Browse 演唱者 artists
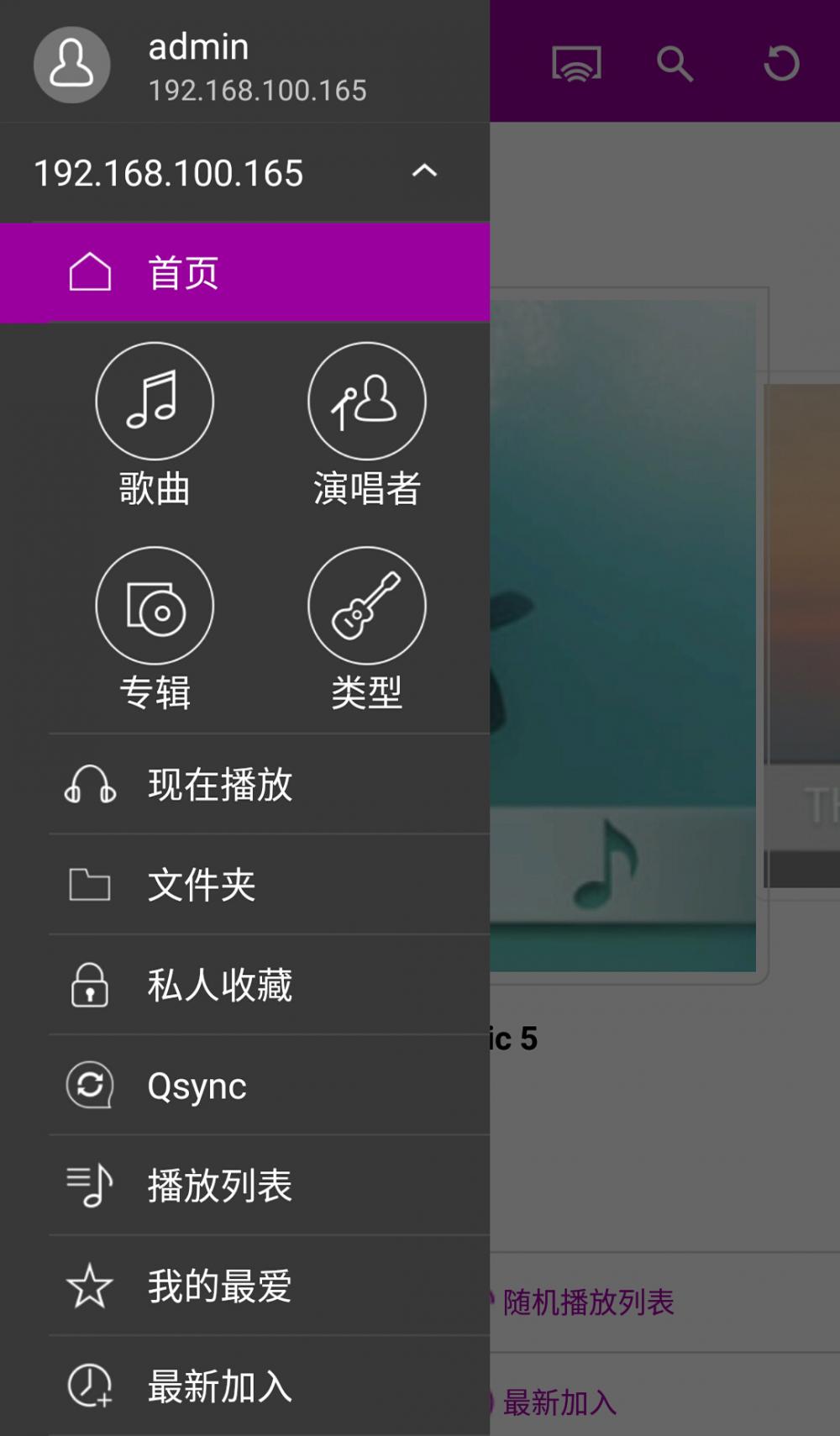Viewport: 840px width, 1436px height. click(367, 425)
